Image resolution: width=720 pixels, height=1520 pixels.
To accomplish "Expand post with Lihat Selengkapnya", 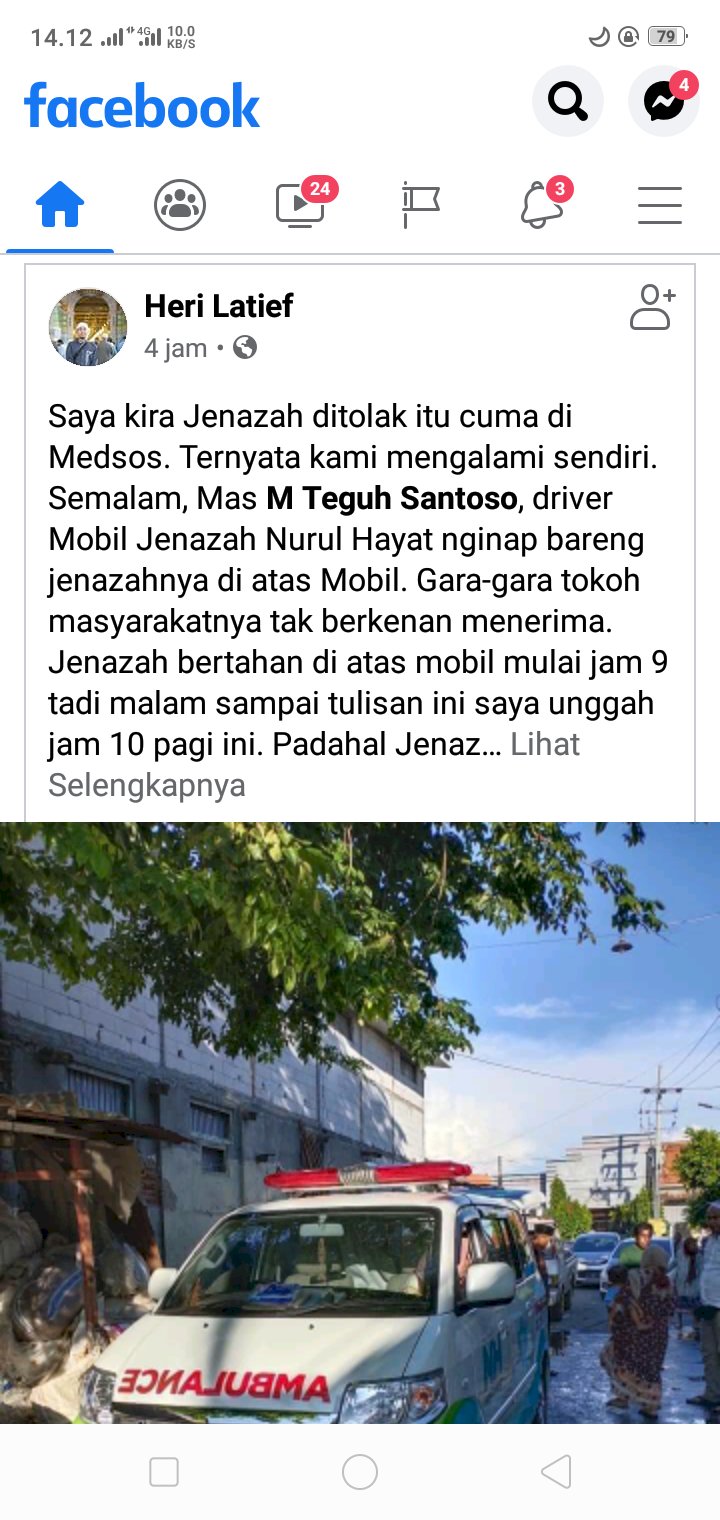I will (x=146, y=785).
